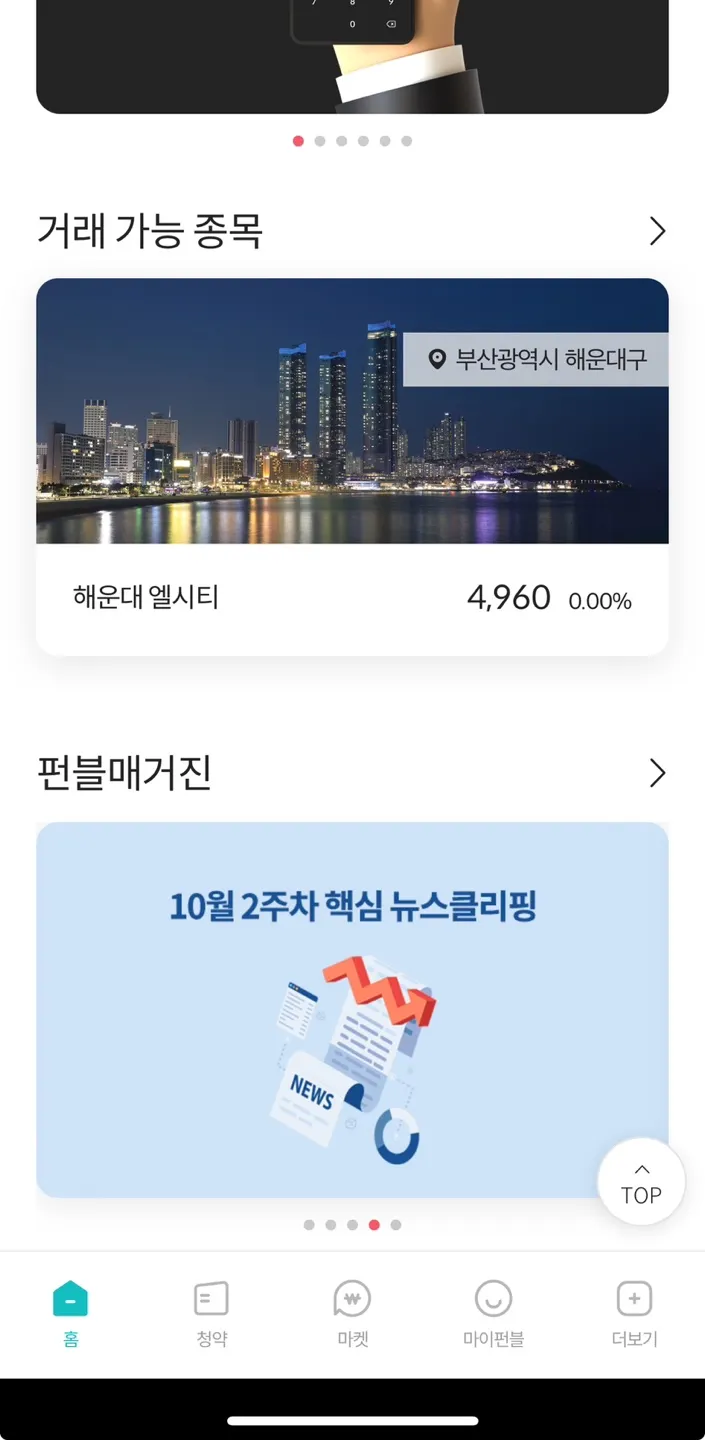
Task: Open the 더보기 tab
Action: (634, 1313)
